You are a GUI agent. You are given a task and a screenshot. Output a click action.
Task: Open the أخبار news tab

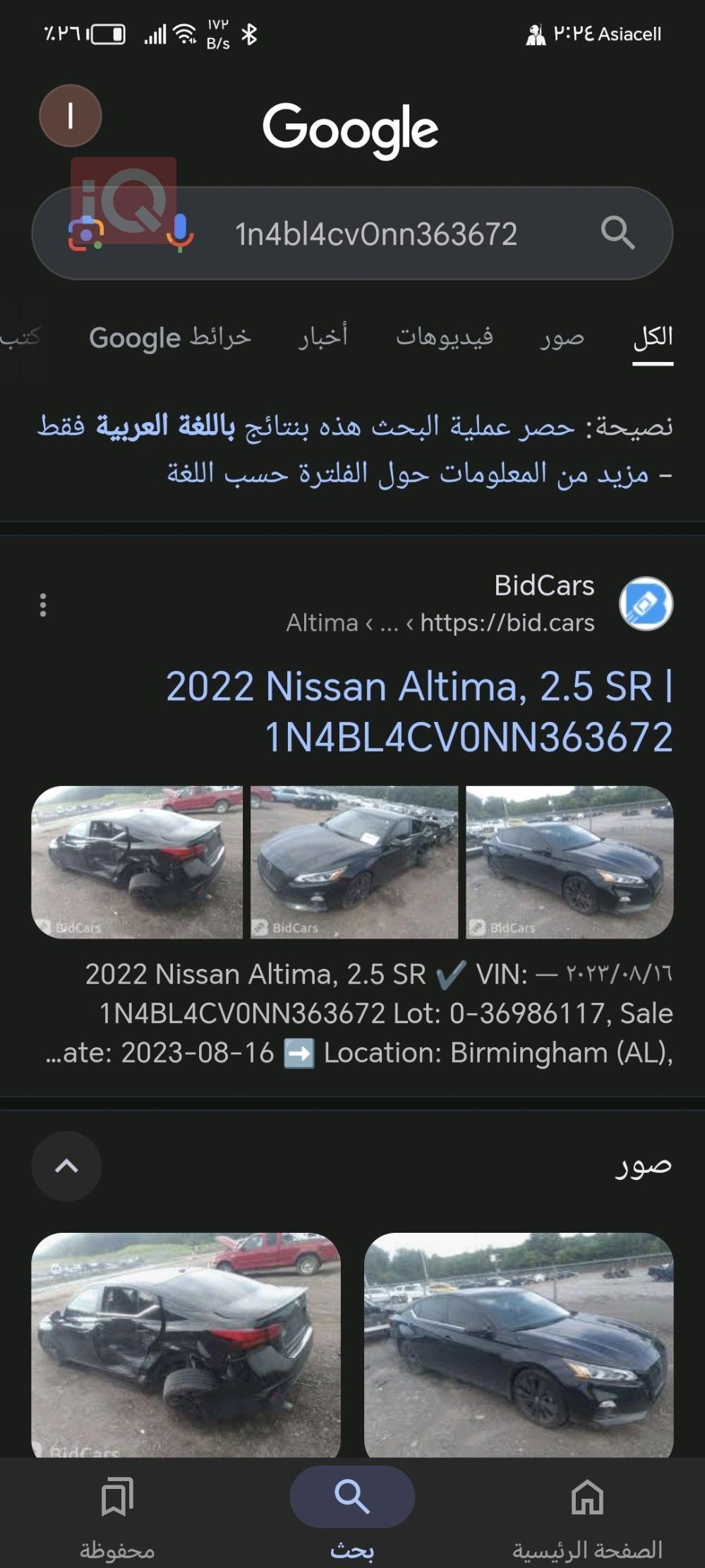tap(326, 337)
